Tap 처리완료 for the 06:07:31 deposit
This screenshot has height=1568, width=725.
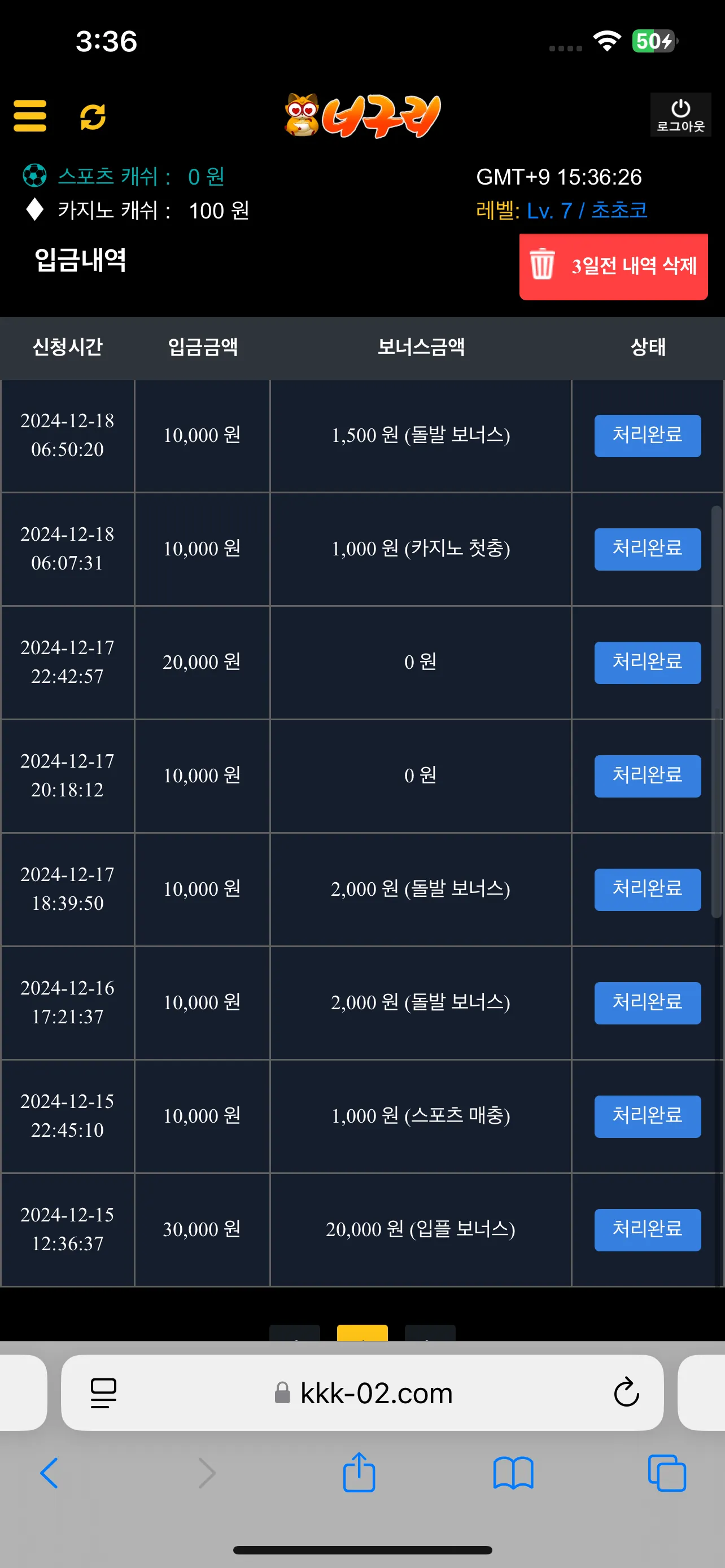[x=647, y=549]
